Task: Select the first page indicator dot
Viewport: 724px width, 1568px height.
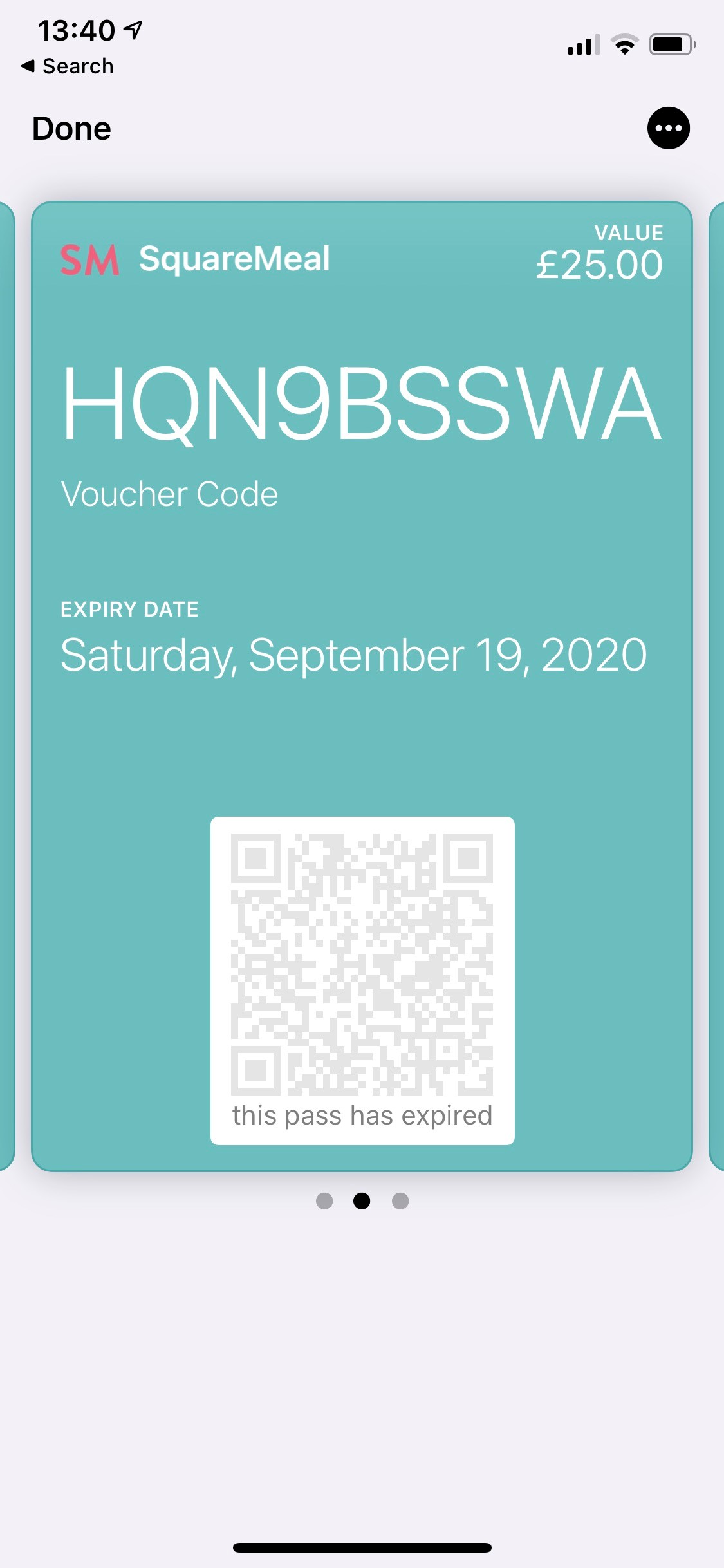Action: point(324,1201)
